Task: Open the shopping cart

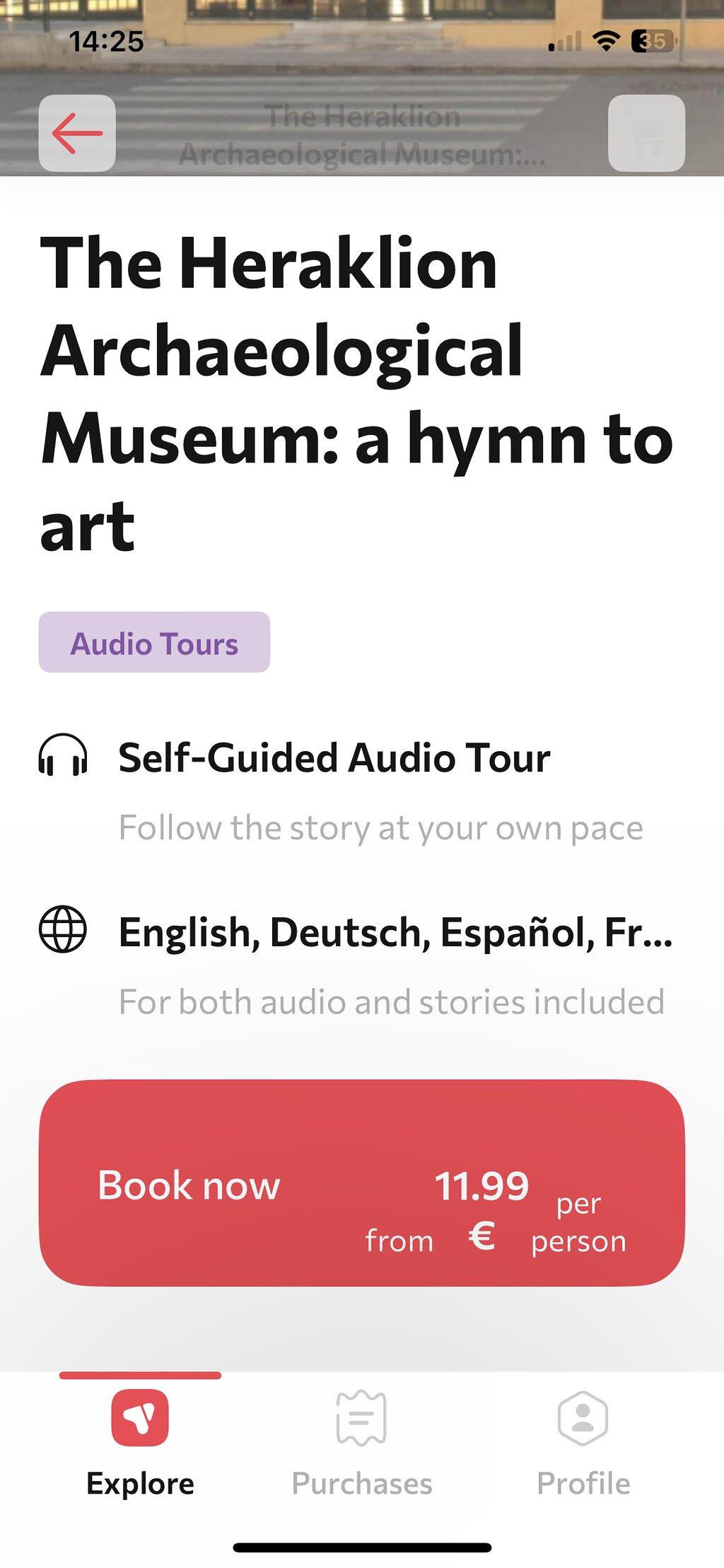Action: [646, 133]
